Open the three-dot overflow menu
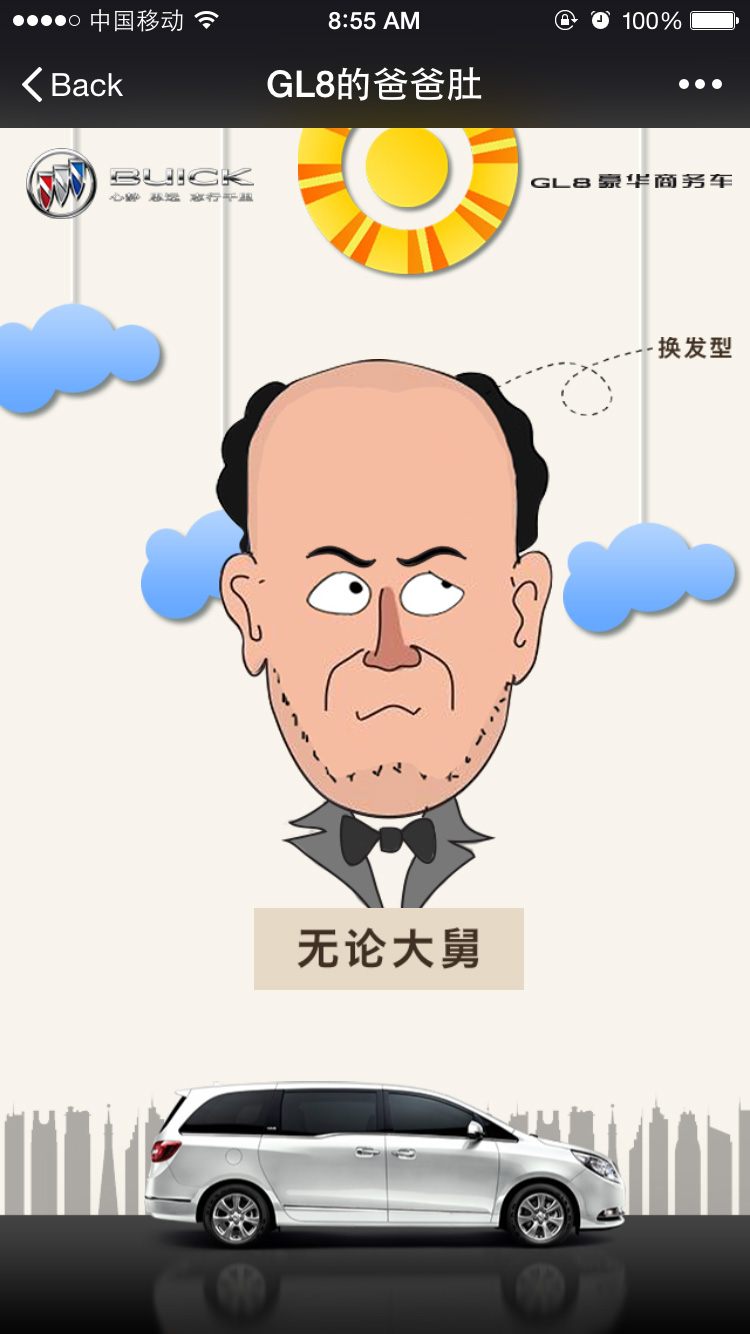The width and height of the screenshot is (750, 1334). tap(700, 85)
